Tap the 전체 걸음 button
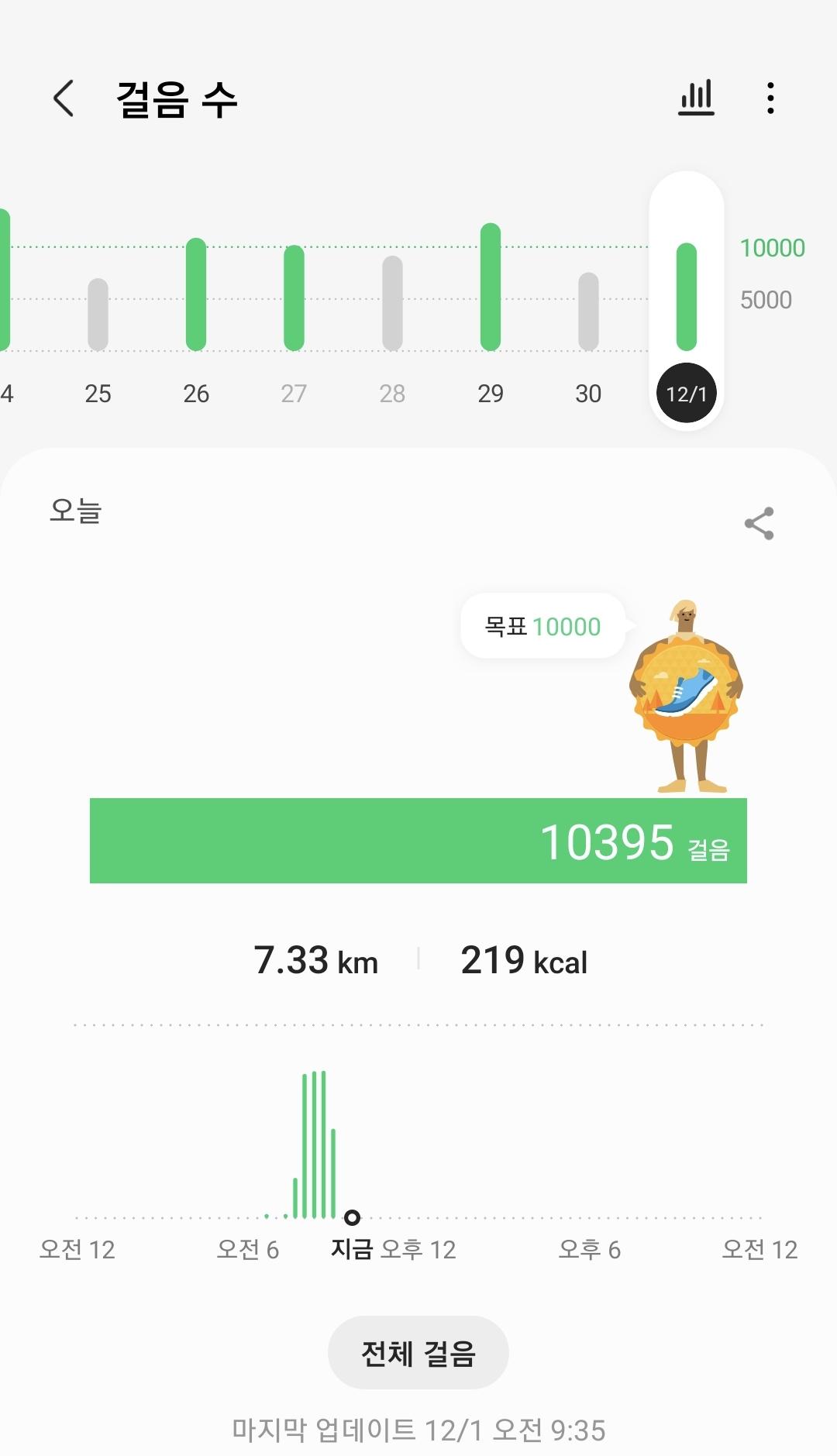 (418, 1353)
